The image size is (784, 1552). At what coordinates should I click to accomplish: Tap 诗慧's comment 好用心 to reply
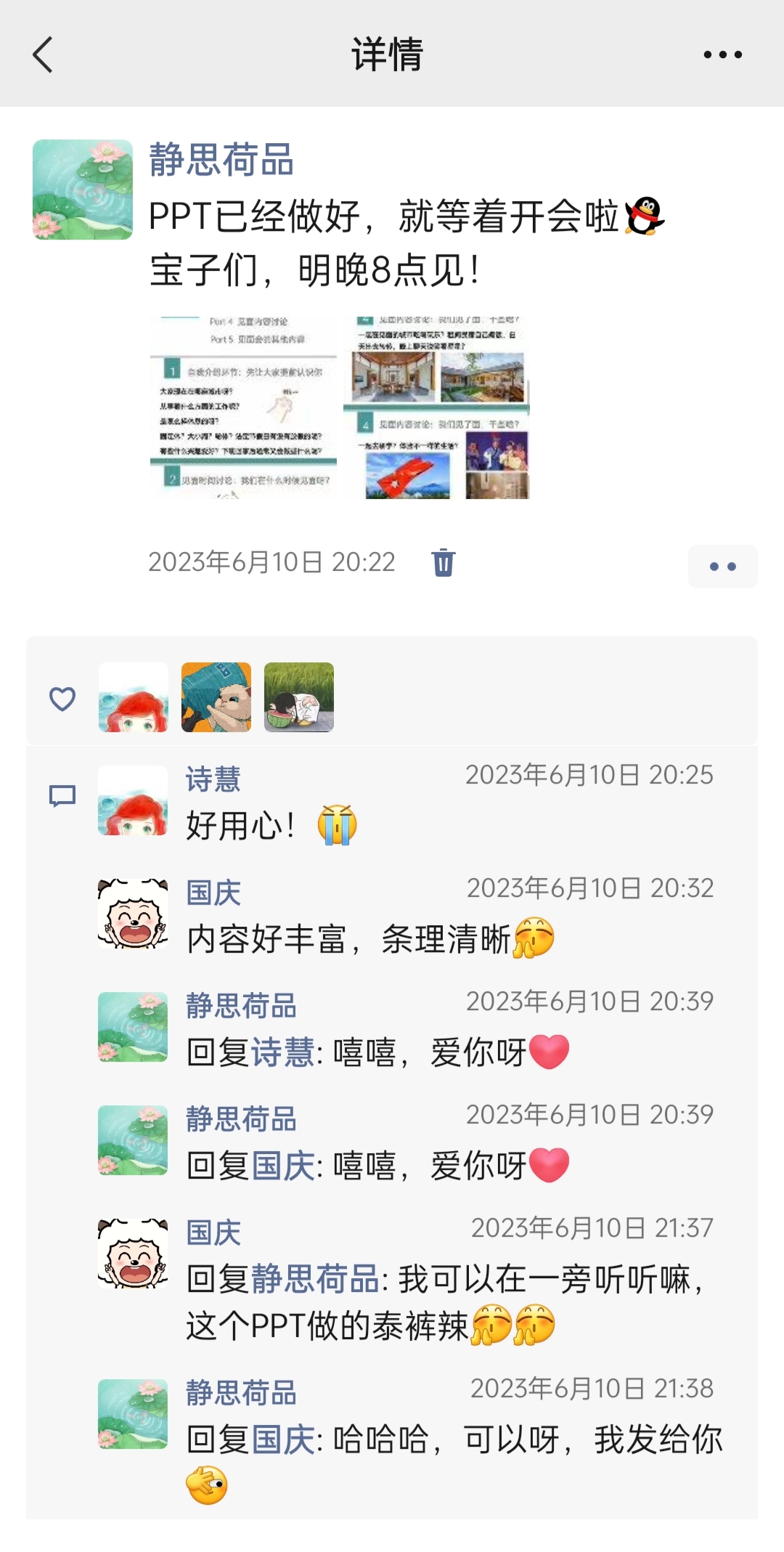[x=241, y=826]
